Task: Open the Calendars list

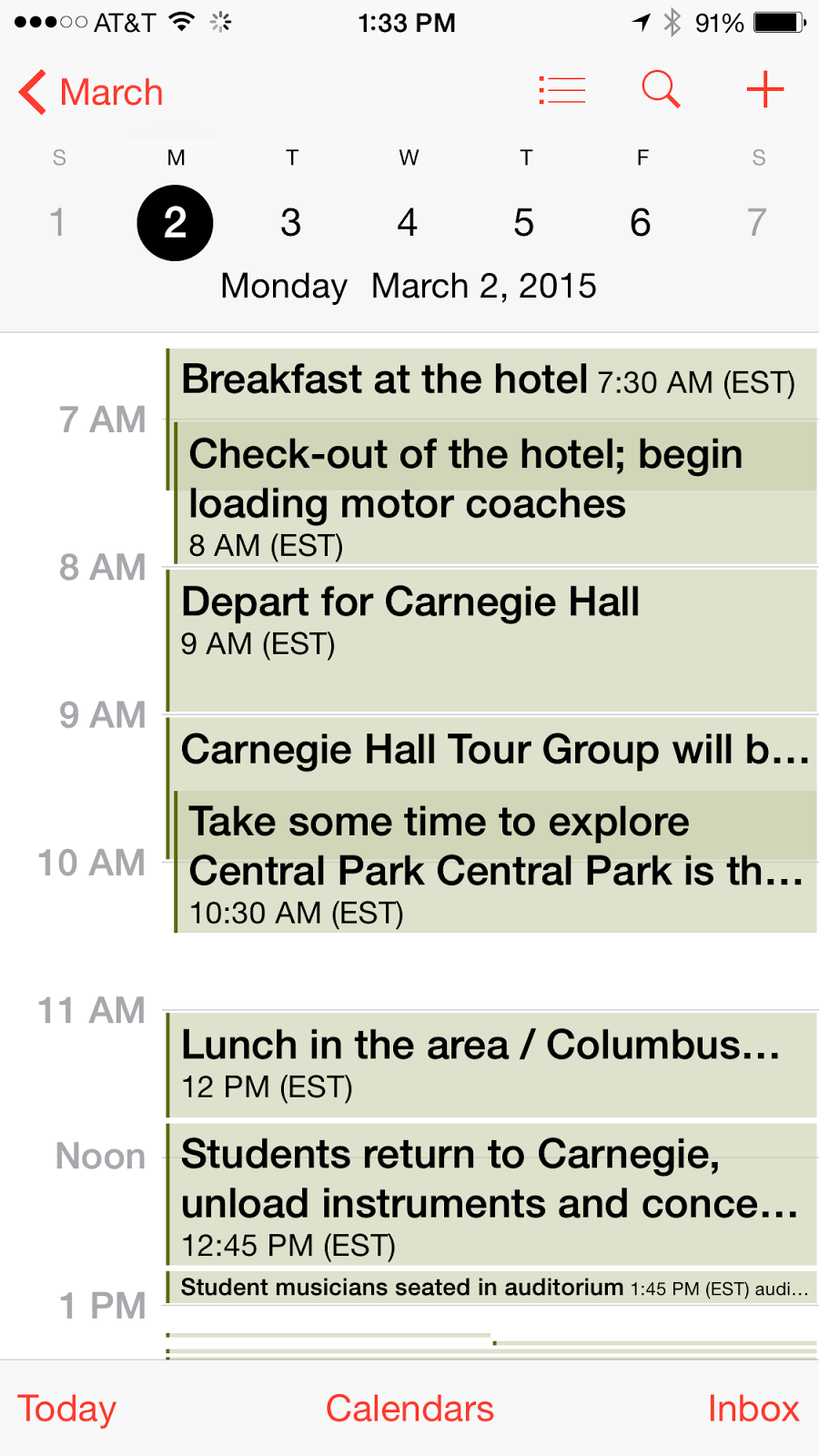Action: [x=409, y=1409]
